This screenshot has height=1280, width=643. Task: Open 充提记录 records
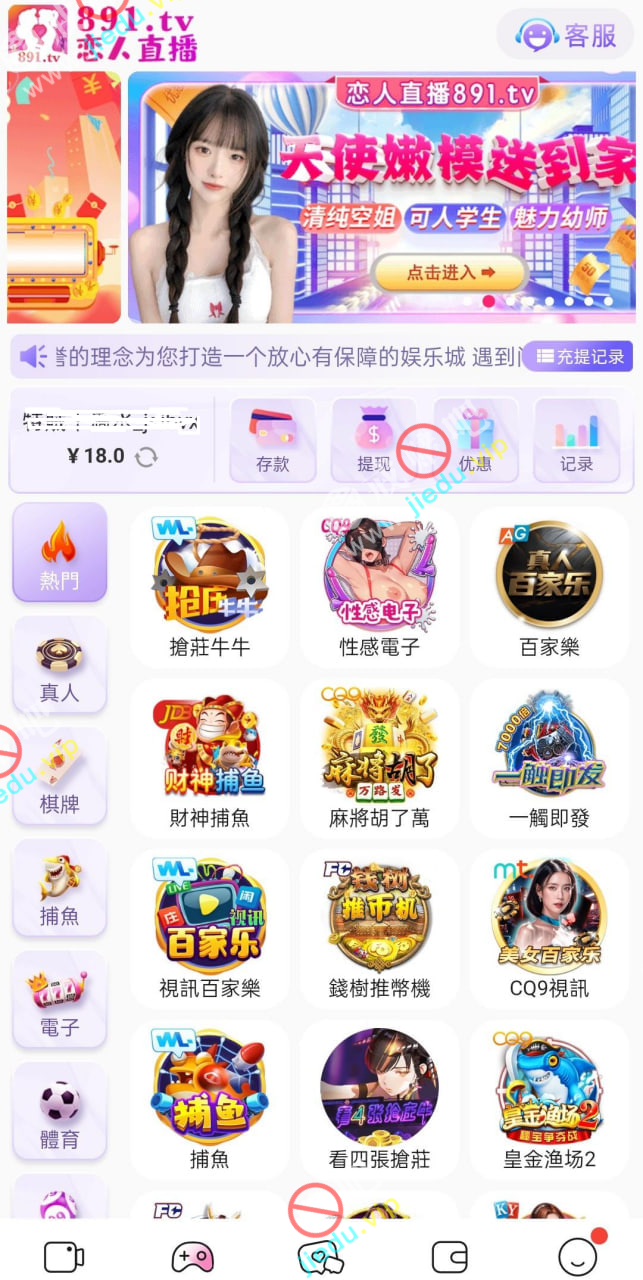click(x=578, y=356)
